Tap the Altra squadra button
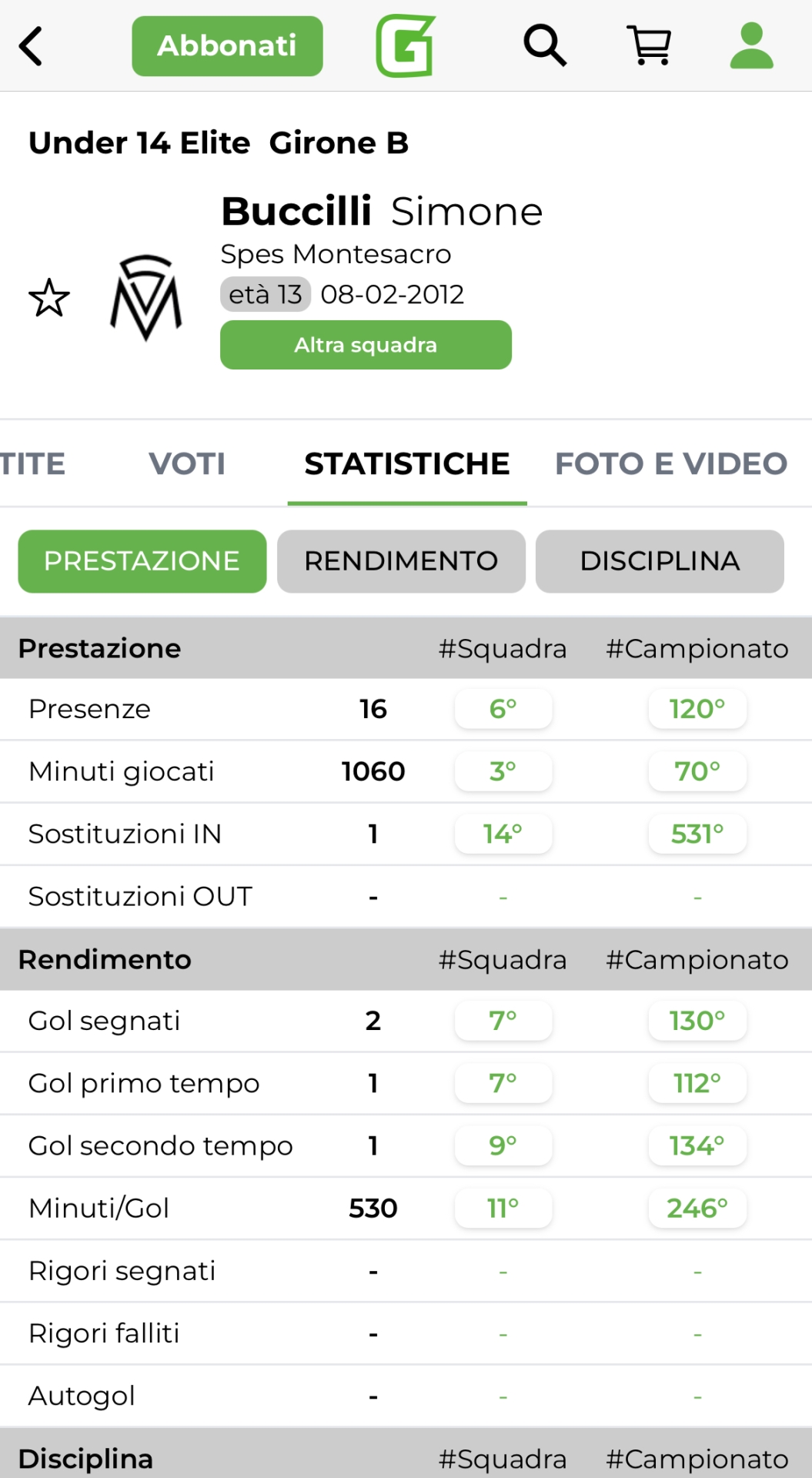This screenshot has width=812, height=1478. click(366, 345)
